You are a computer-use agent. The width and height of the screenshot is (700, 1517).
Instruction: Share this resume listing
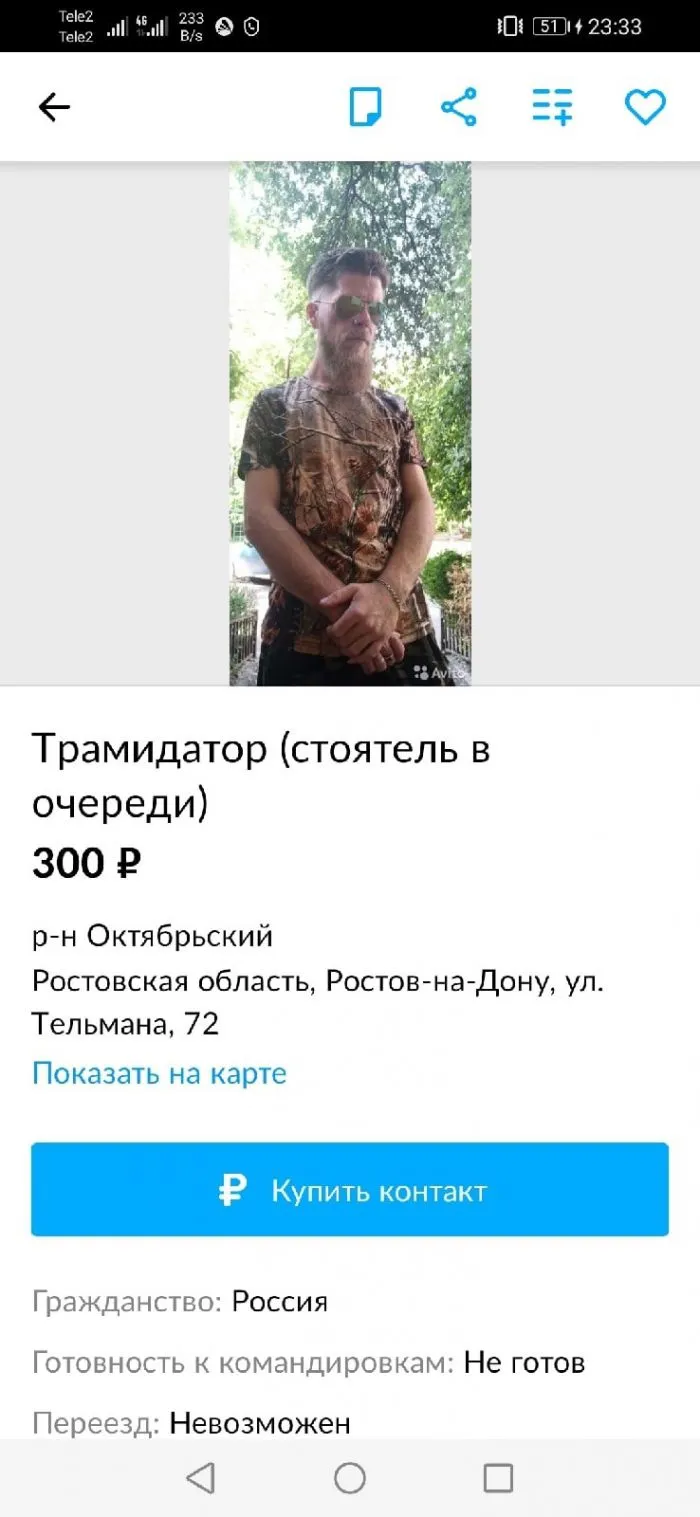click(458, 107)
